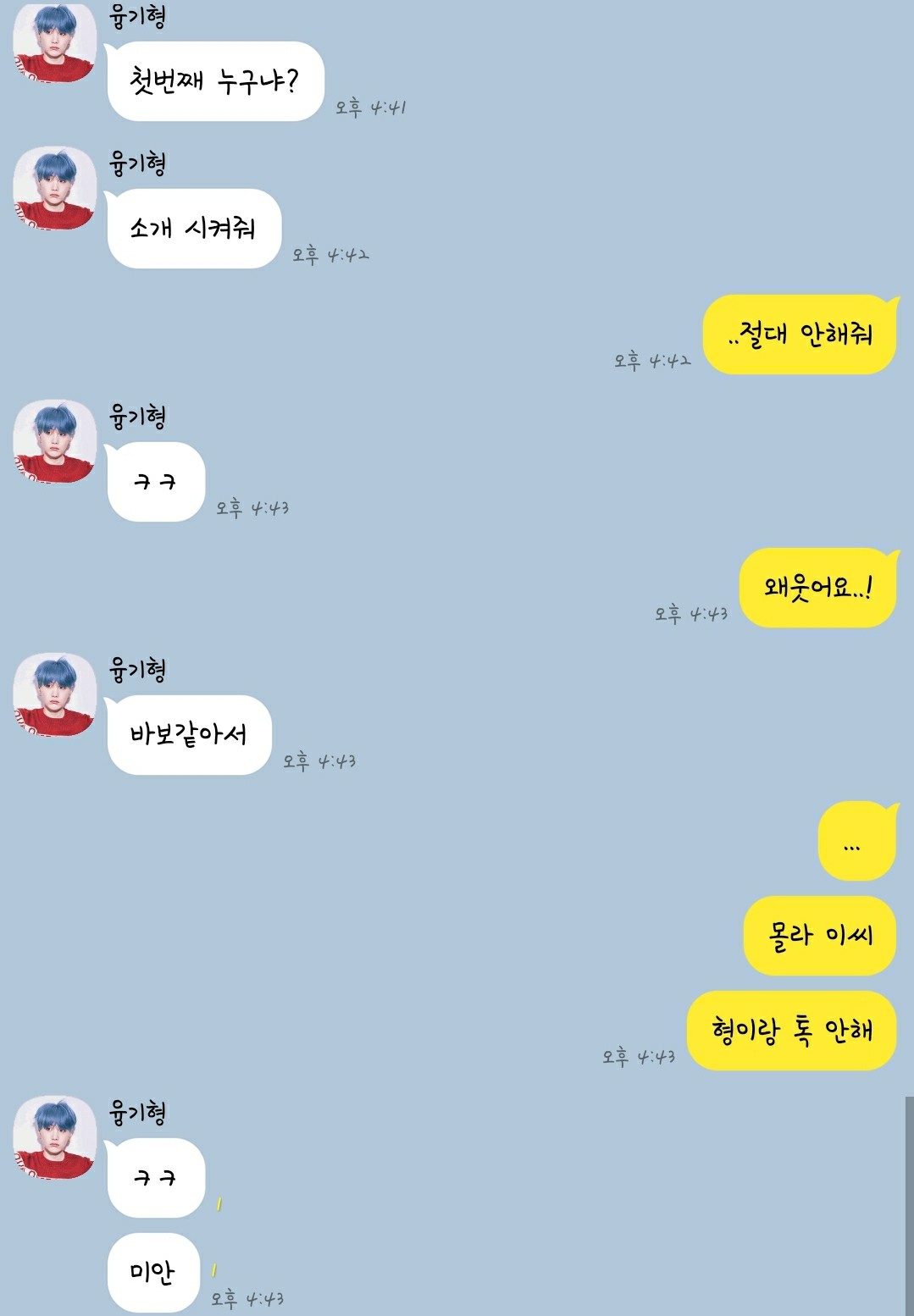This screenshot has width=914, height=1316.
Task: Tap 윤기형's profile picture next to '소개 시켜줘'
Action: point(54,188)
